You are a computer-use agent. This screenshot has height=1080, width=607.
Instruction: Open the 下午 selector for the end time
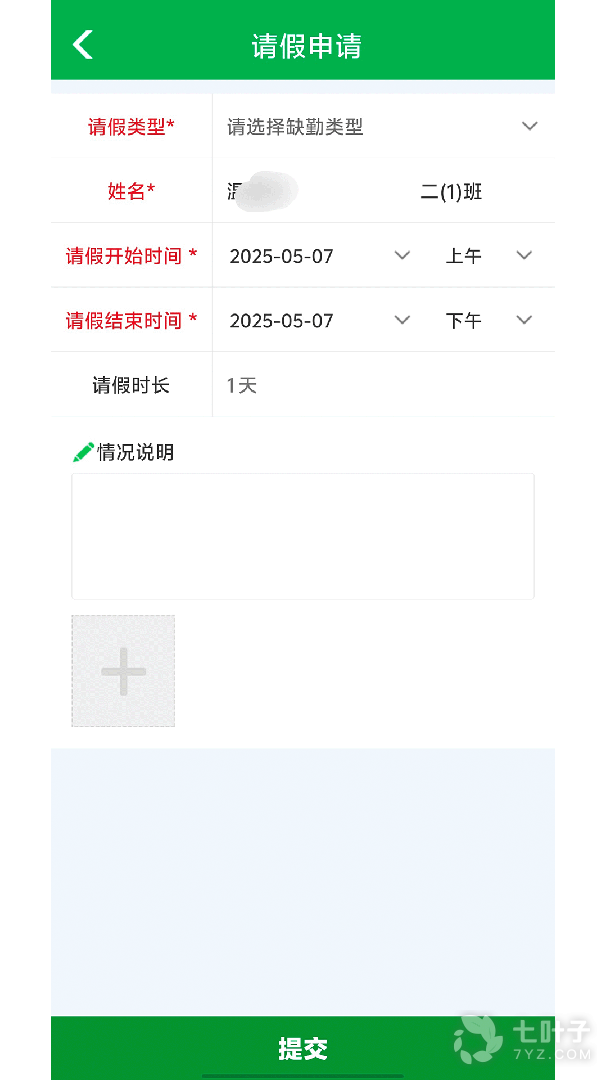click(x=488, y=320)
